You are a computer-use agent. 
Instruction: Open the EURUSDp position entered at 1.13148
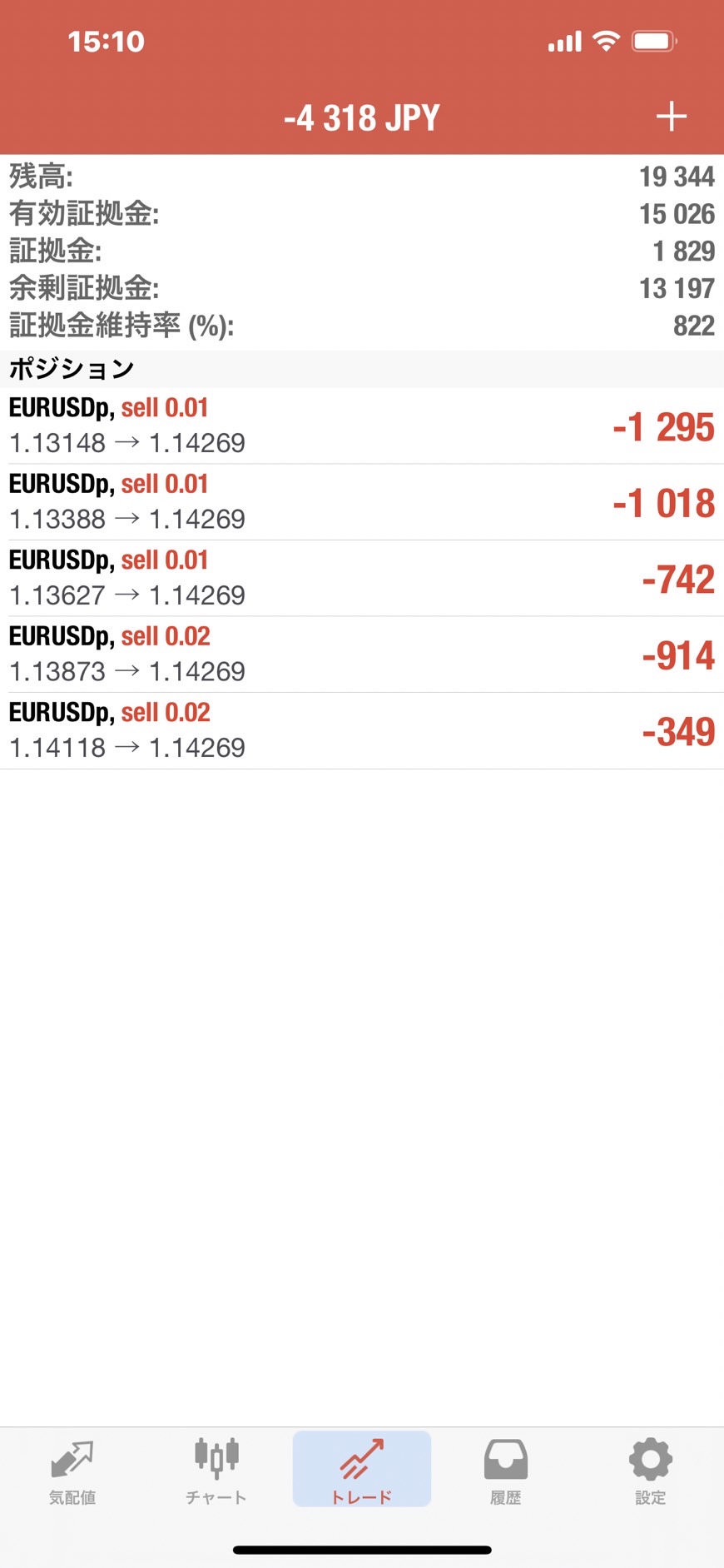point(362,426)
